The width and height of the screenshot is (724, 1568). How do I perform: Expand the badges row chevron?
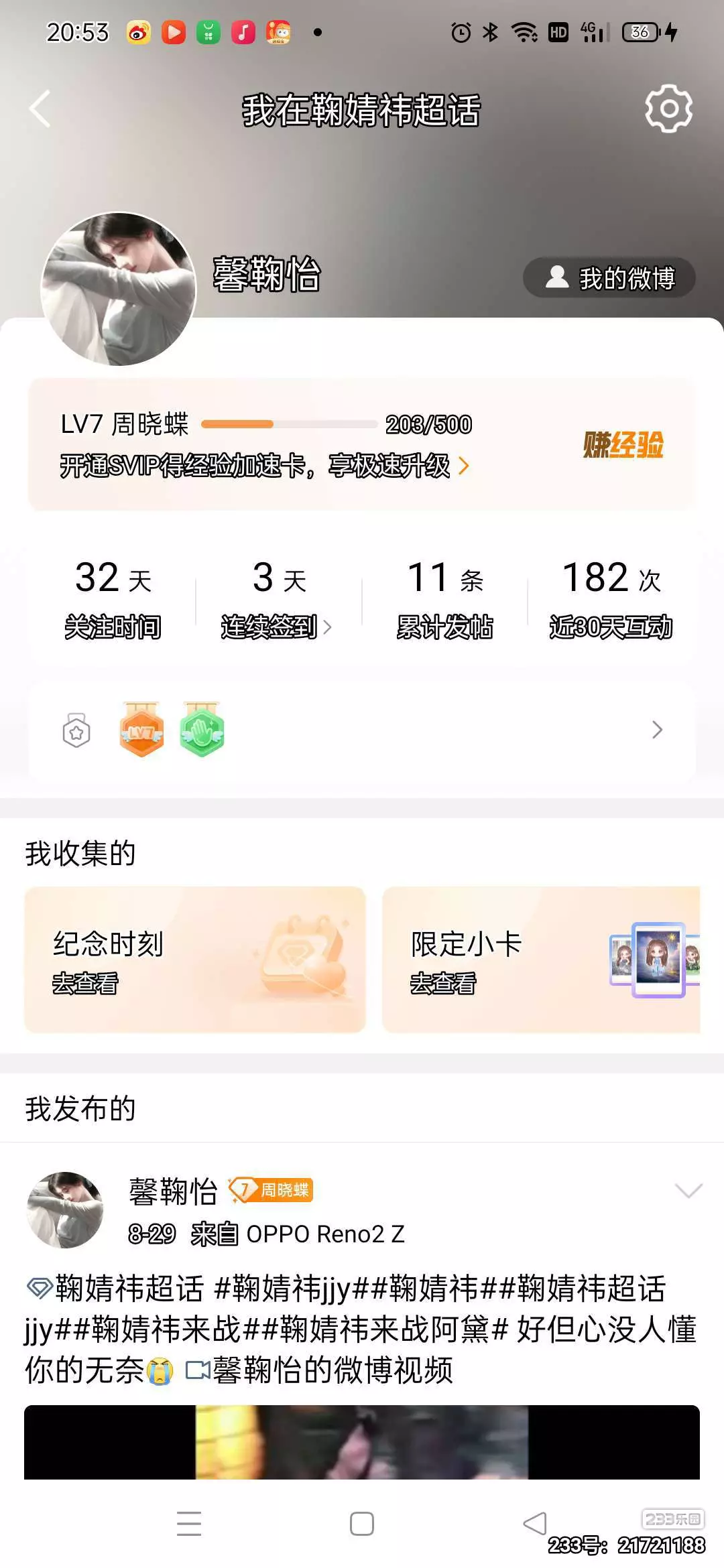point(657,730)
